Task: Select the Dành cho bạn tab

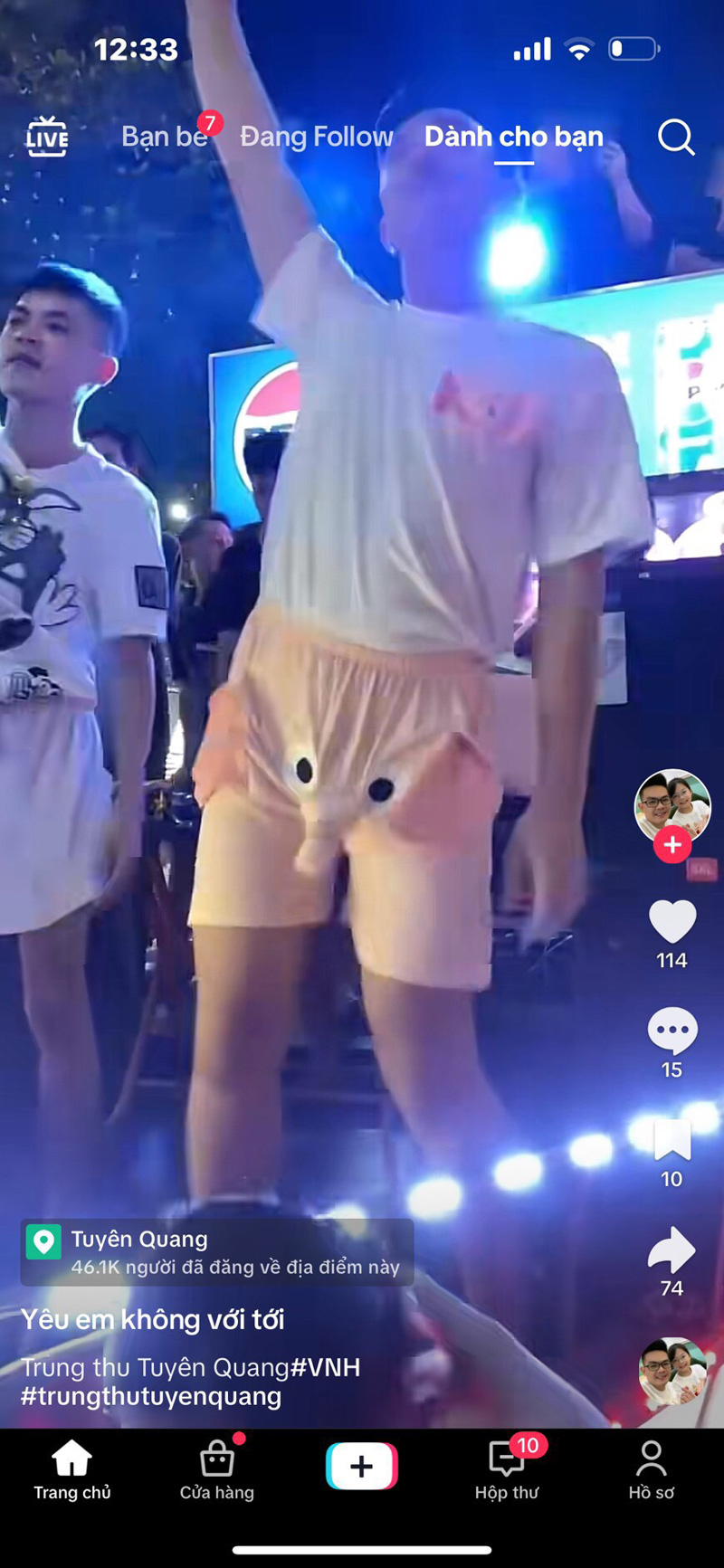Action: coord(513,137)
